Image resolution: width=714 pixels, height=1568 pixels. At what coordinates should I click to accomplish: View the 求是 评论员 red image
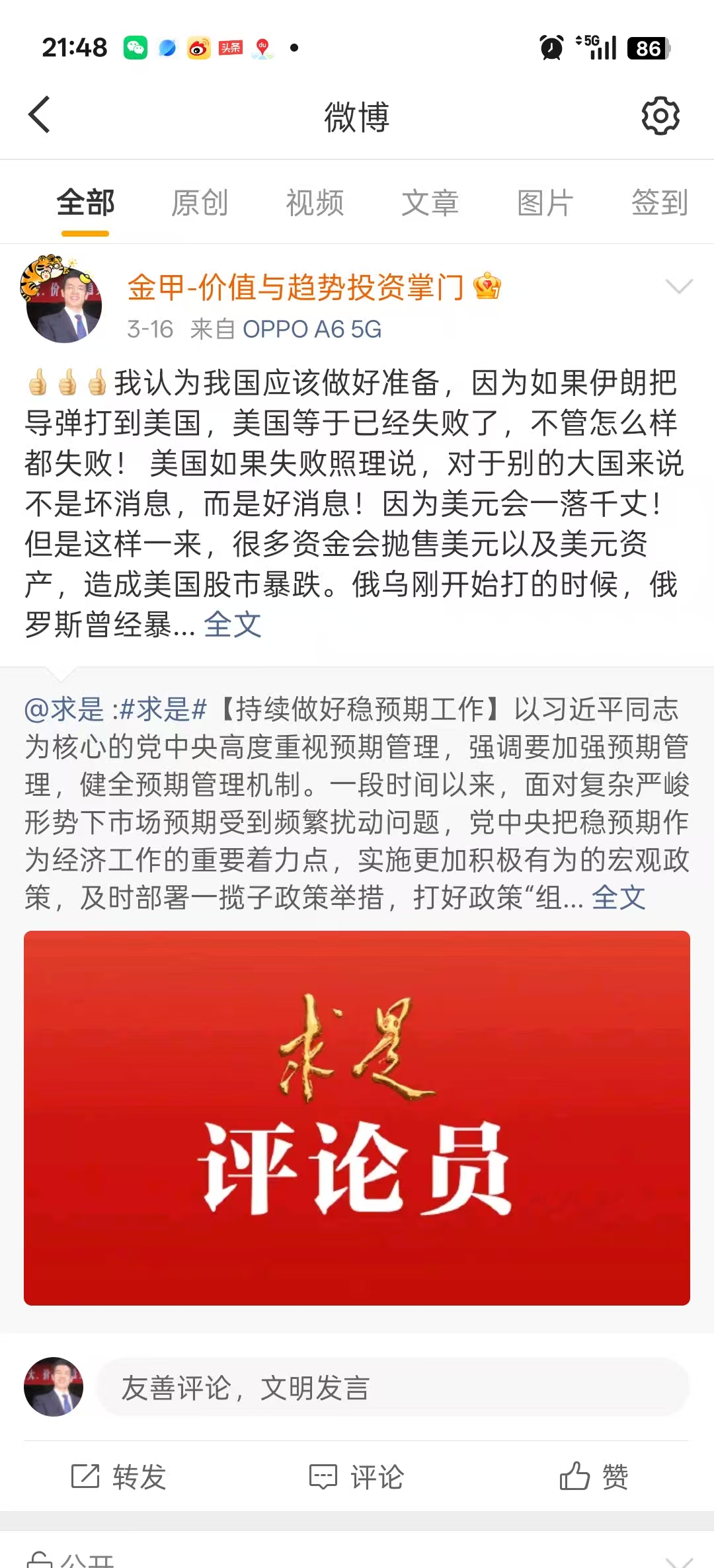coord(357,1118)
